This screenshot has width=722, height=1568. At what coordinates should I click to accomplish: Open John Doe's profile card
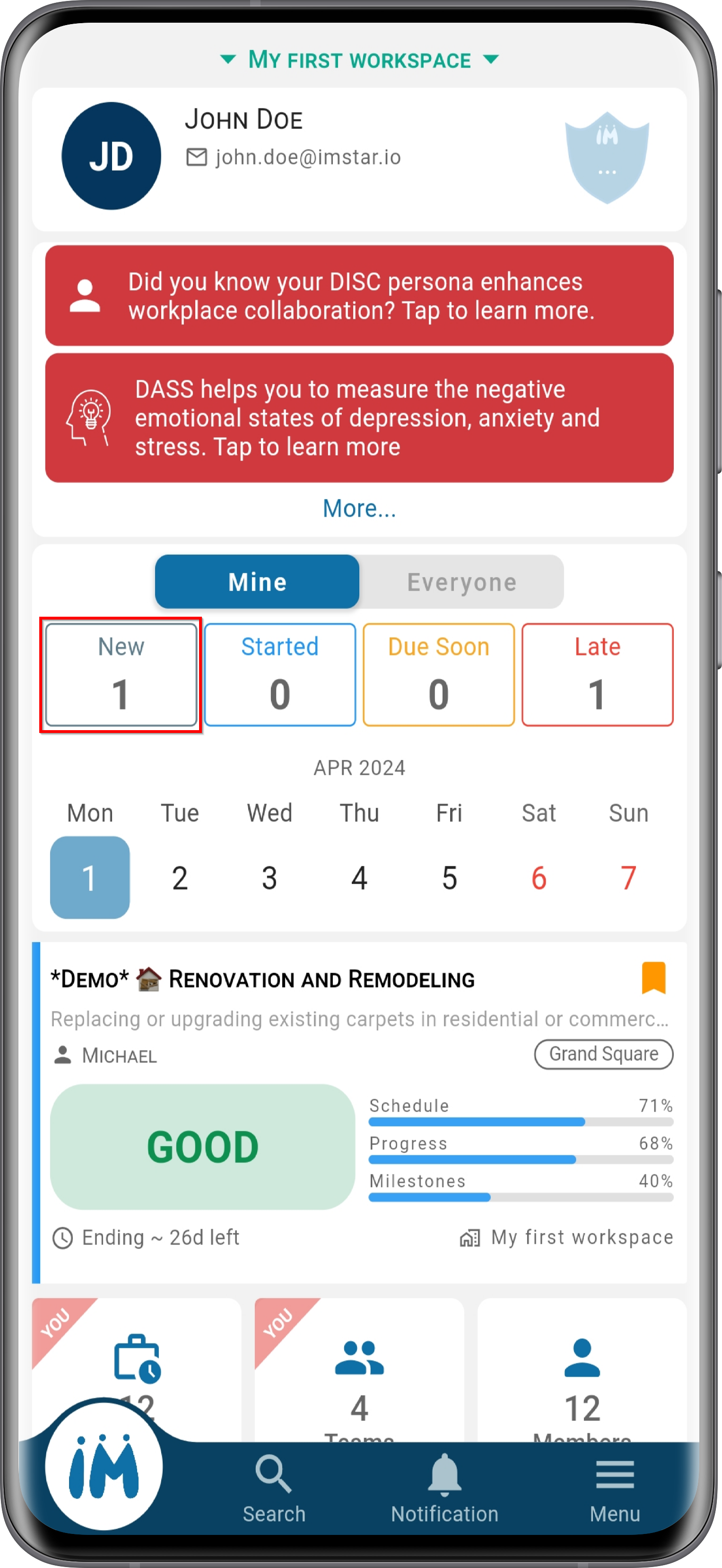tap(359, 159)
